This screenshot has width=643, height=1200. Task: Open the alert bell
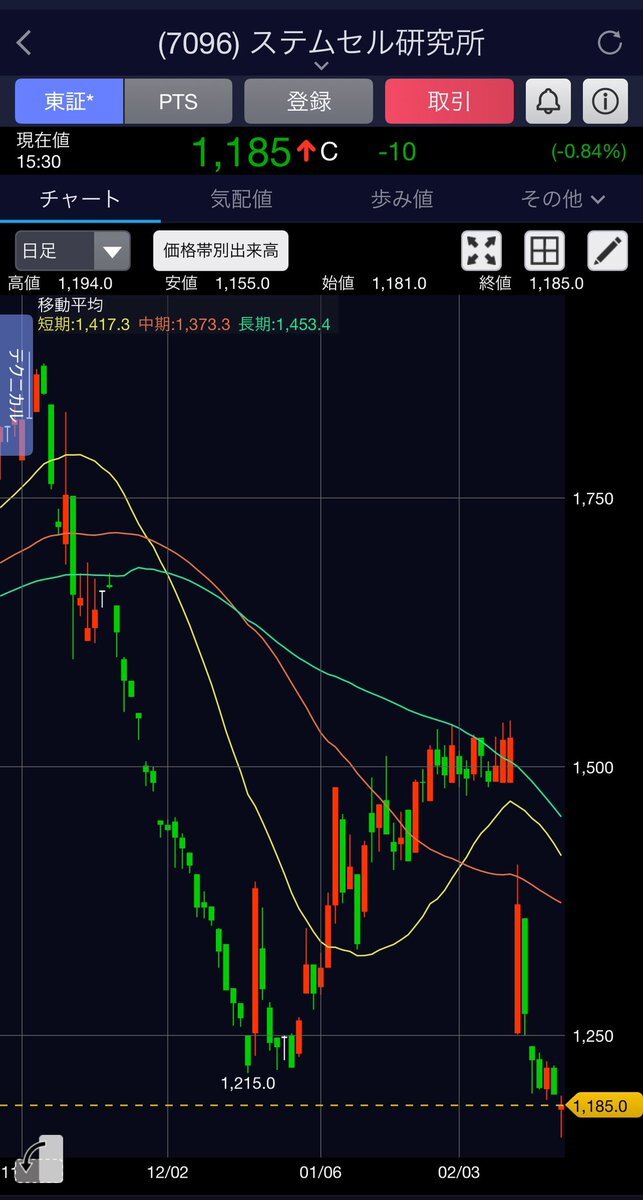pyautogui.click(x=549, y=101)
